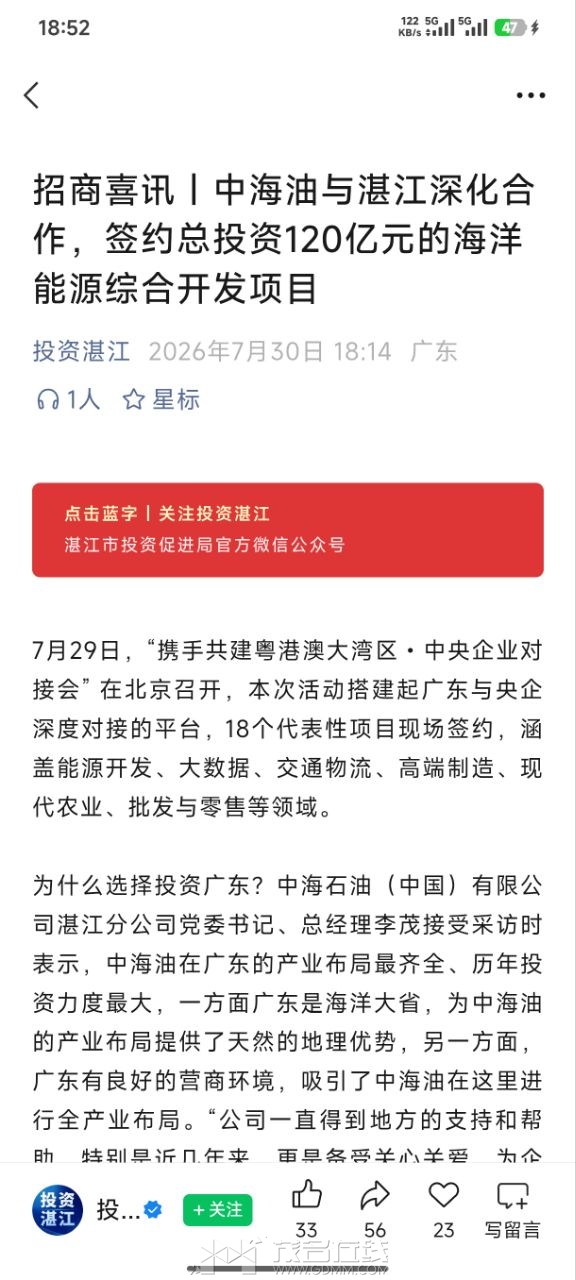Tap the red 点击蓝字 关注投资湛江 banner
This screenshot has width=576, height=1280.
click(288, 530)
